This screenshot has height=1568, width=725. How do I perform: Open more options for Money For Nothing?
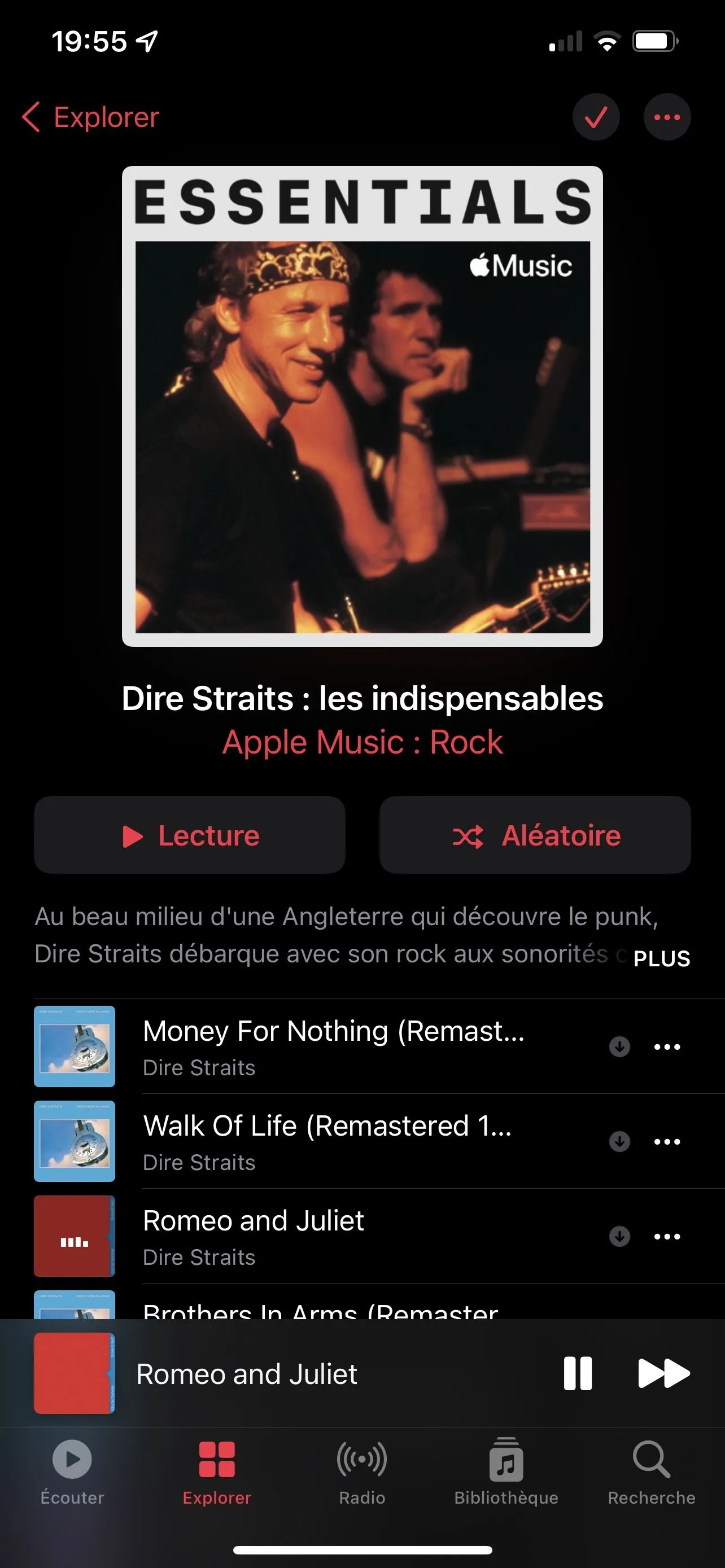tap(667, 1047)
